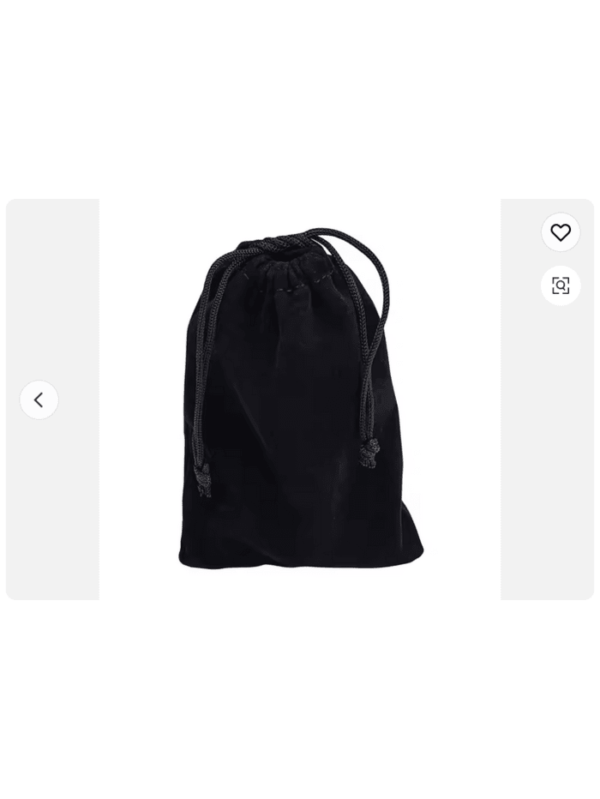Search for similar items by image

click(x=560, y=286)
